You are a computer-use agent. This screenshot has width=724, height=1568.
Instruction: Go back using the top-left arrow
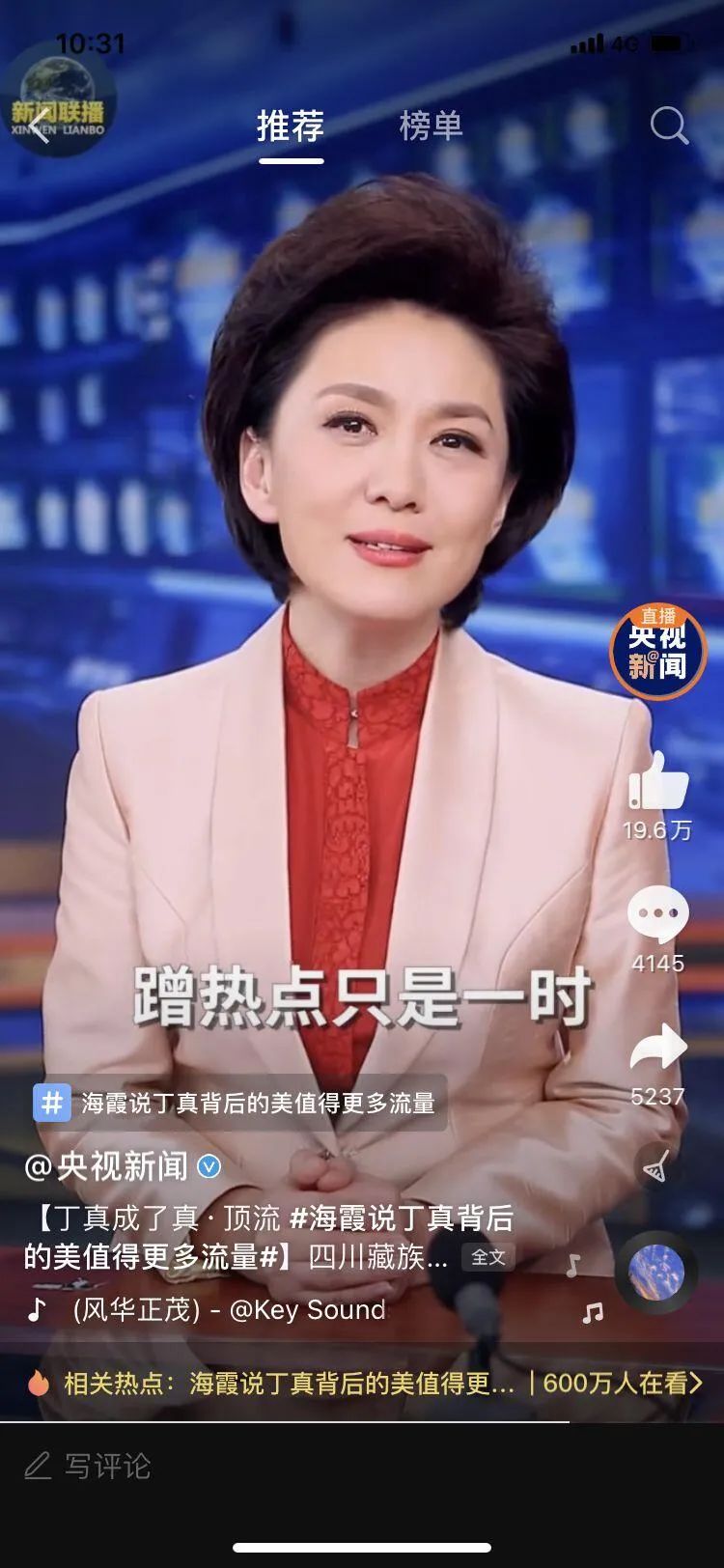click(x=41, y=126)
